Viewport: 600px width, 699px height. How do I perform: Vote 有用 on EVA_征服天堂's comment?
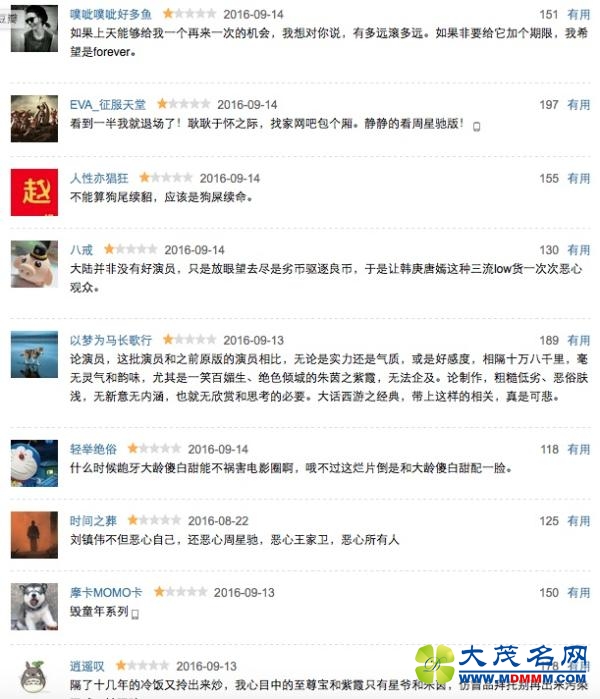tap(579, 104)
